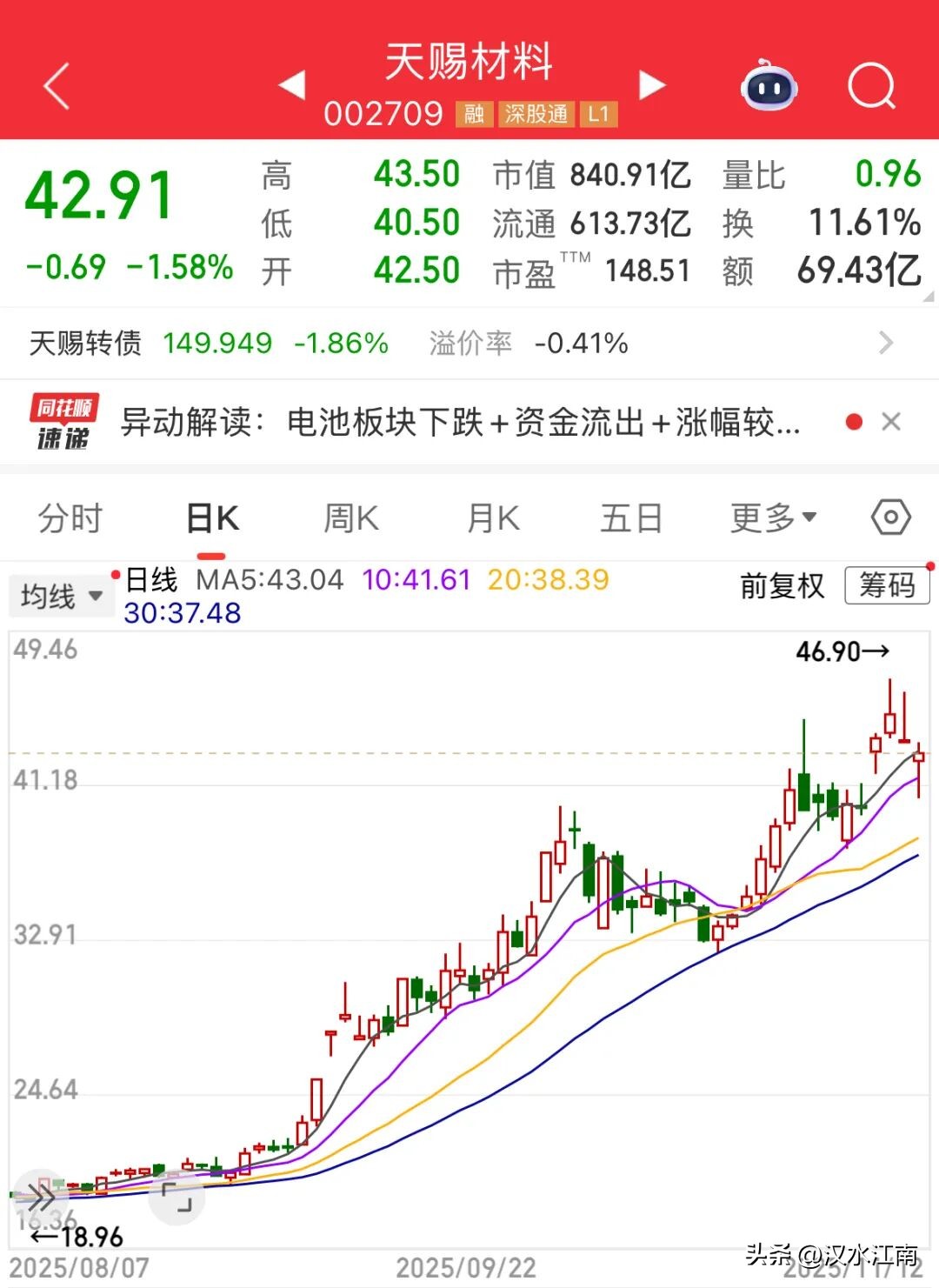Select the 日K chart tab

tap(212, 518)
